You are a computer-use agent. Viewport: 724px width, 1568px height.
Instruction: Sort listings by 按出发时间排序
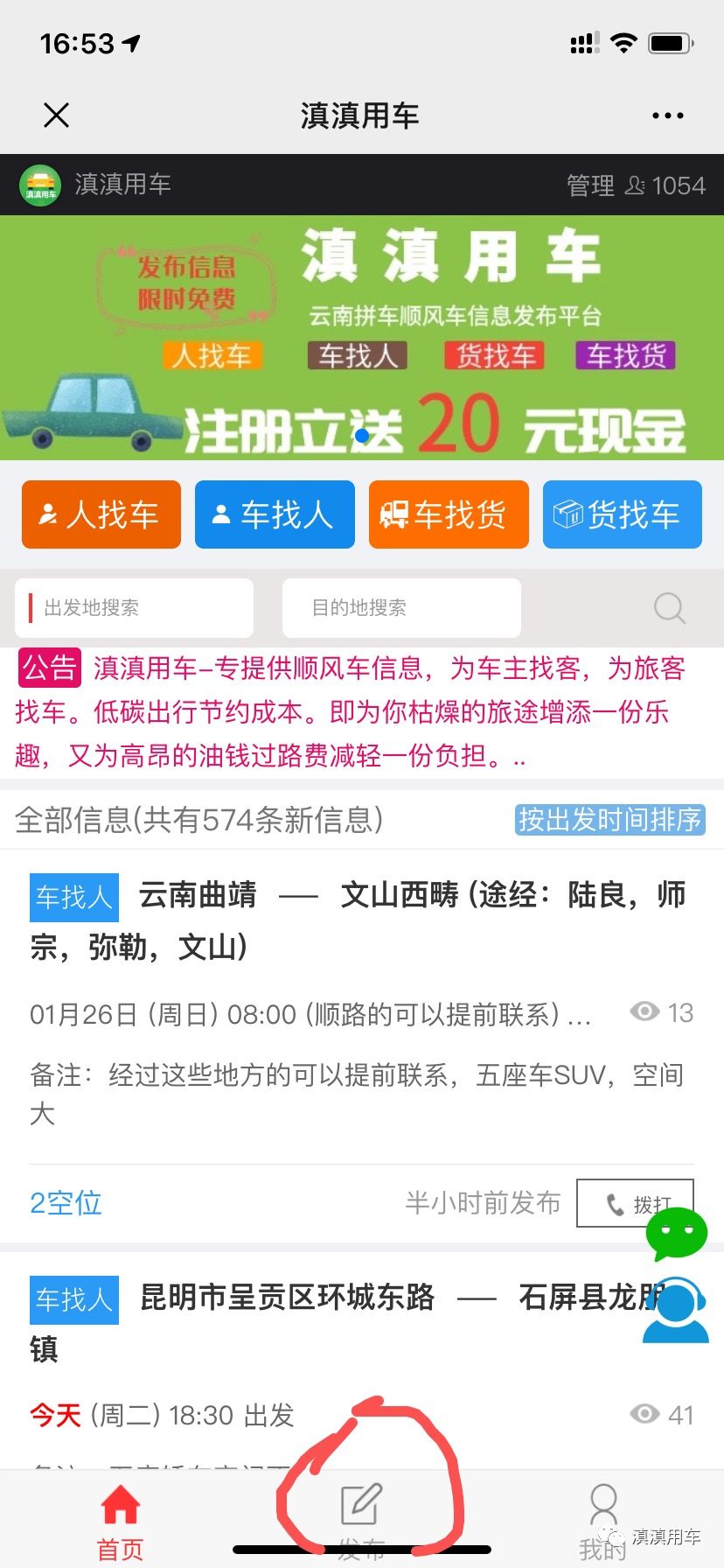[x=609, y=820]
